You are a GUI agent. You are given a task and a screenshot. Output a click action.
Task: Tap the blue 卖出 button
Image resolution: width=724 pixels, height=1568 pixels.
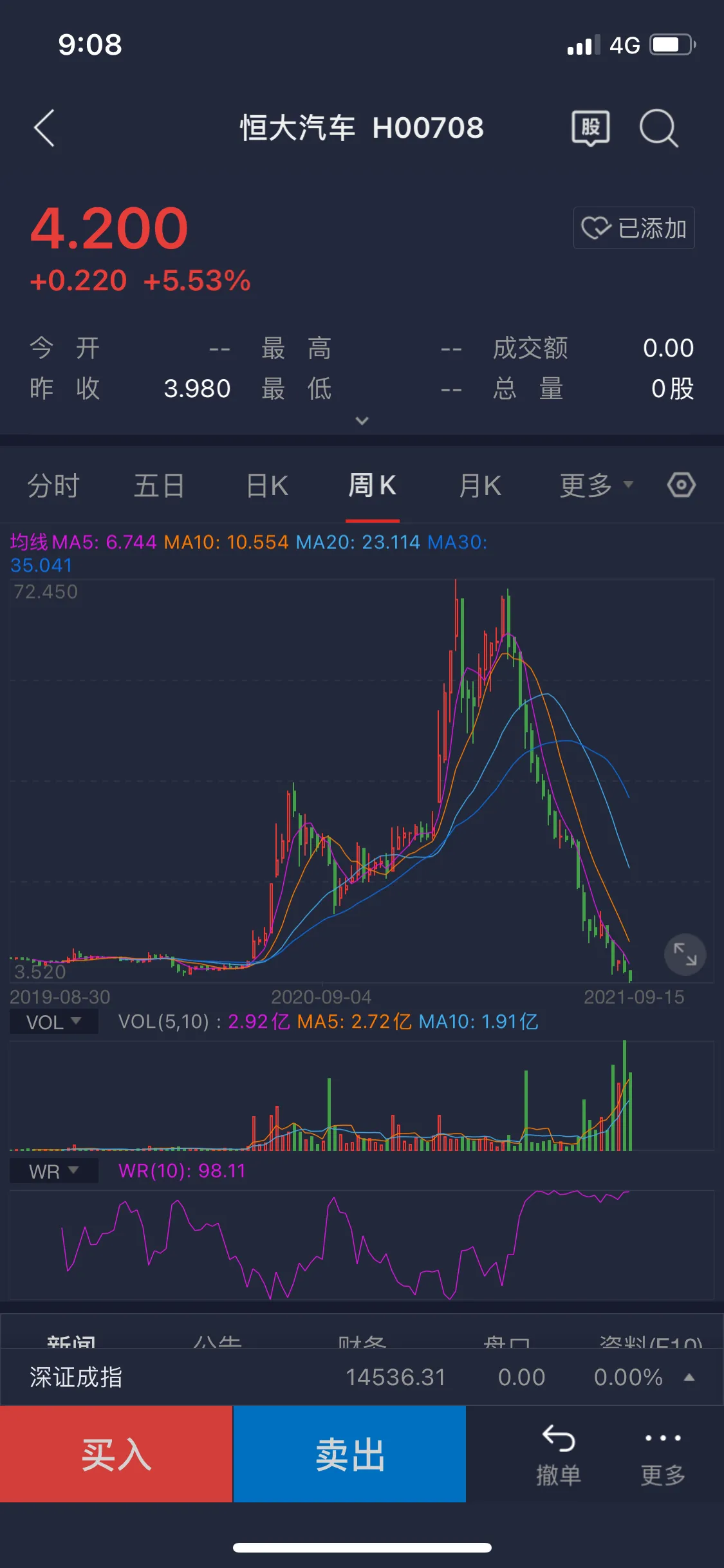click(349, 1454)
